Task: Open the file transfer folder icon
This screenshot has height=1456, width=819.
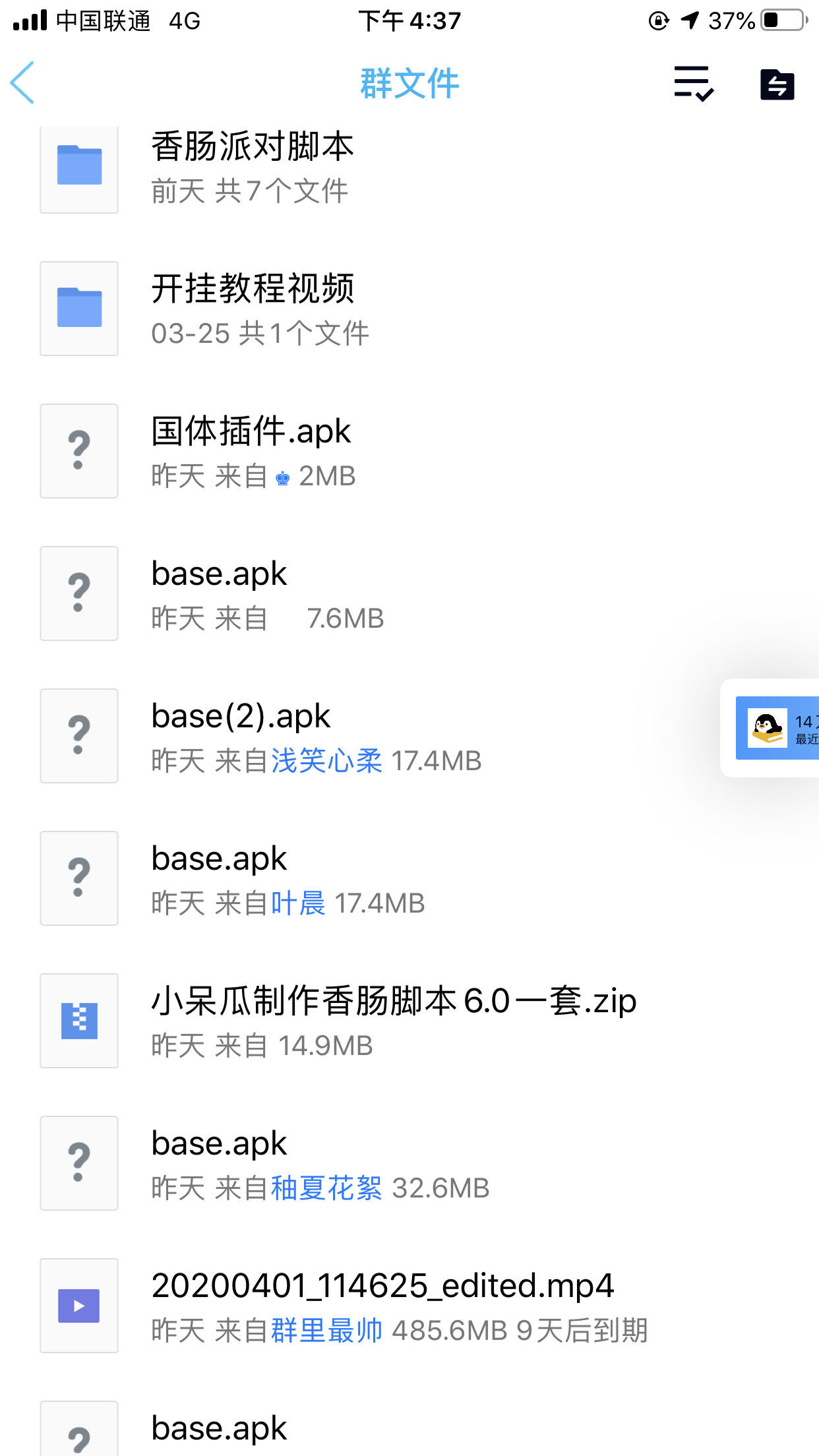Action: coord(777,84)
